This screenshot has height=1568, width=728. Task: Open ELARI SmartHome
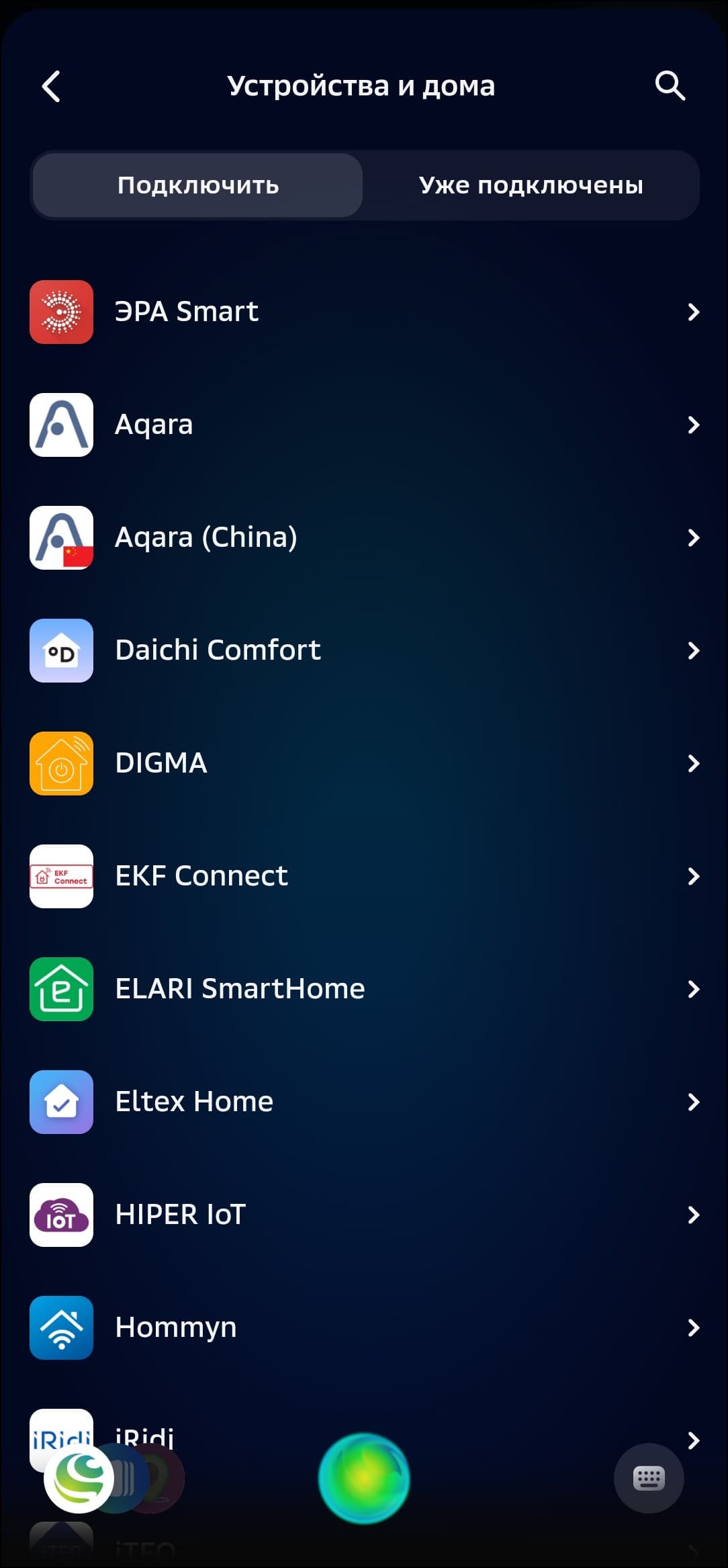tap(364, 989)
